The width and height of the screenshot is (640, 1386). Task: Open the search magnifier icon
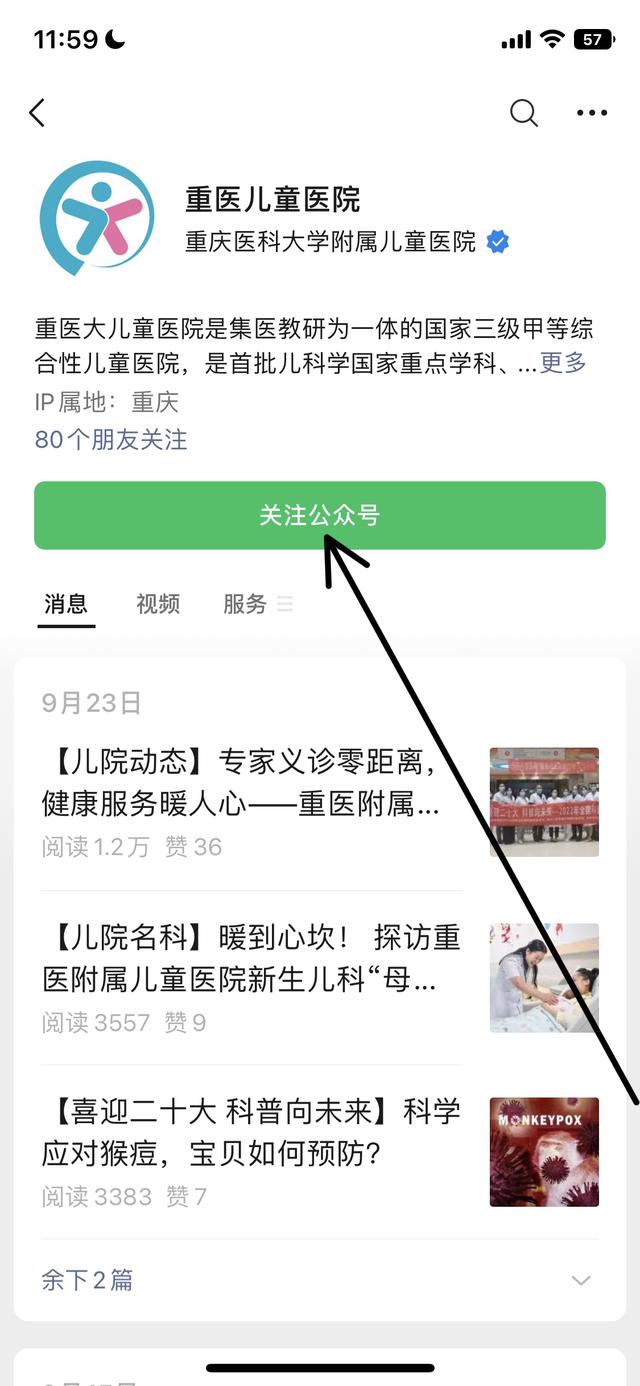[524, 113]
